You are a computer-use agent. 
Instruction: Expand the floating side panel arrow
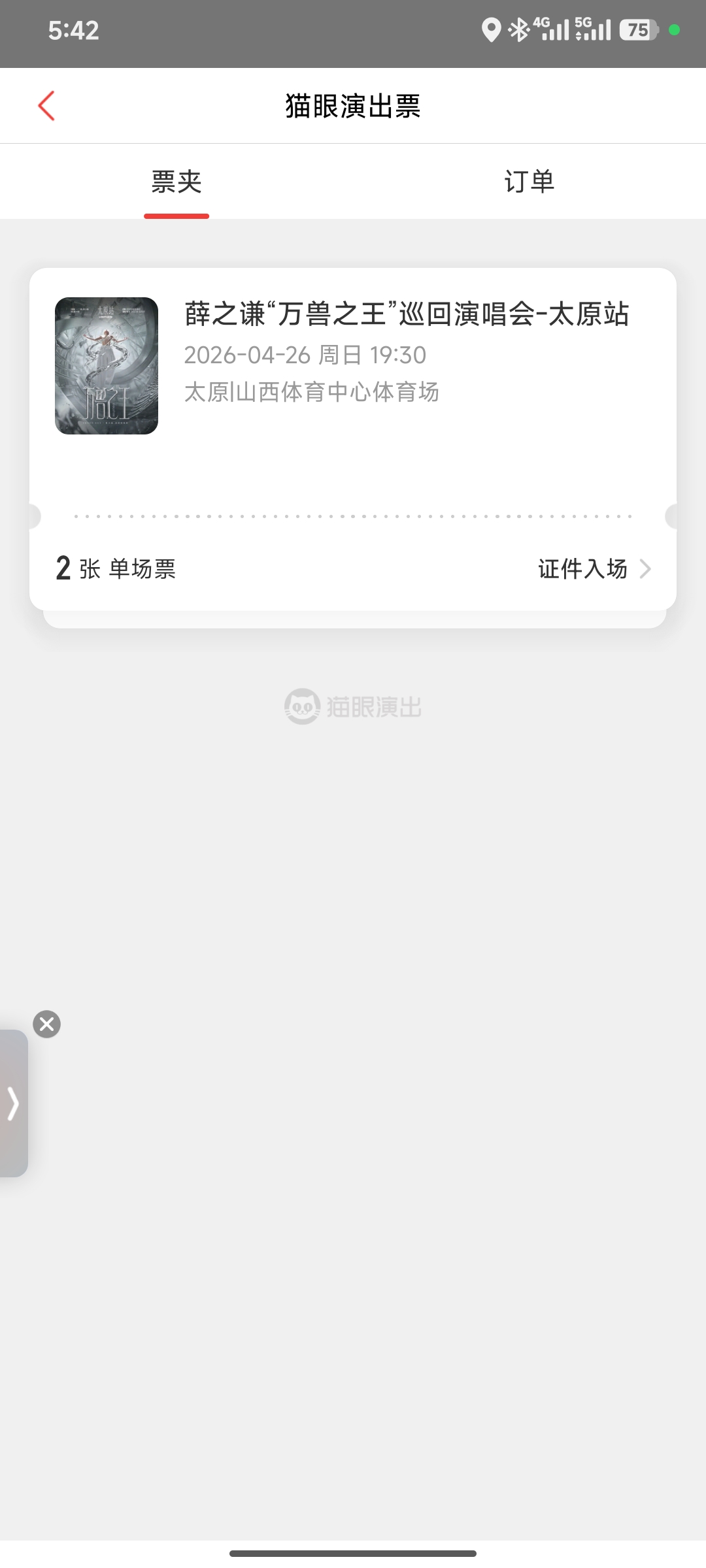pos(13,1101)
